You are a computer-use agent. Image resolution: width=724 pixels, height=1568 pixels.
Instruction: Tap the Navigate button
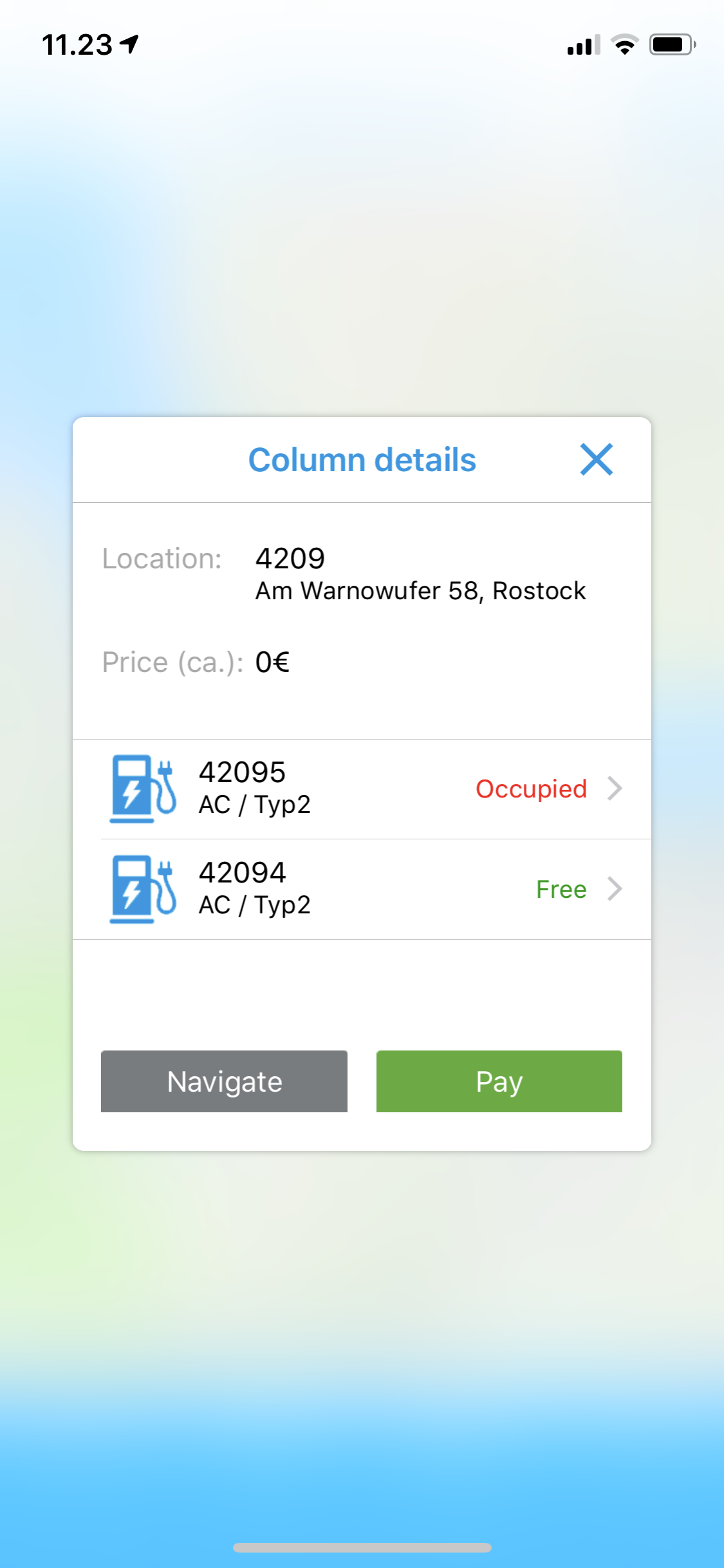tap(224, 1081)
